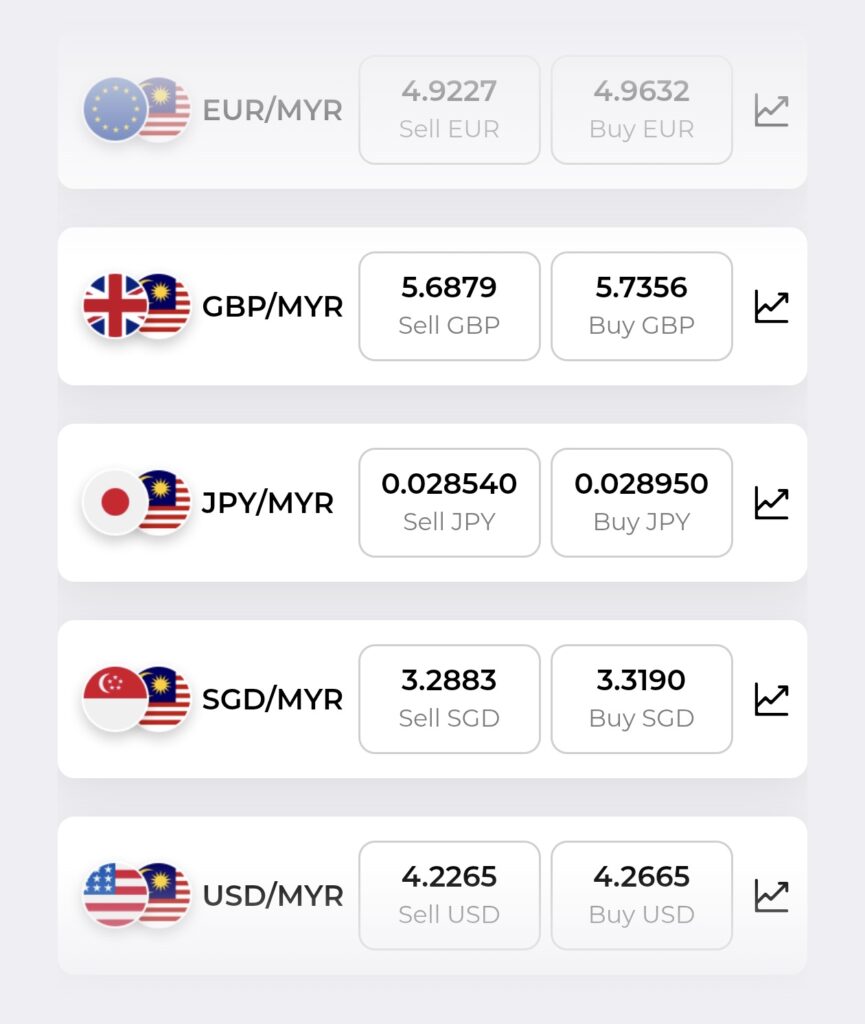Click the greyed-out Sell EUR rate
Screen dimensions: 865x1024
click(x=448, y=110)
